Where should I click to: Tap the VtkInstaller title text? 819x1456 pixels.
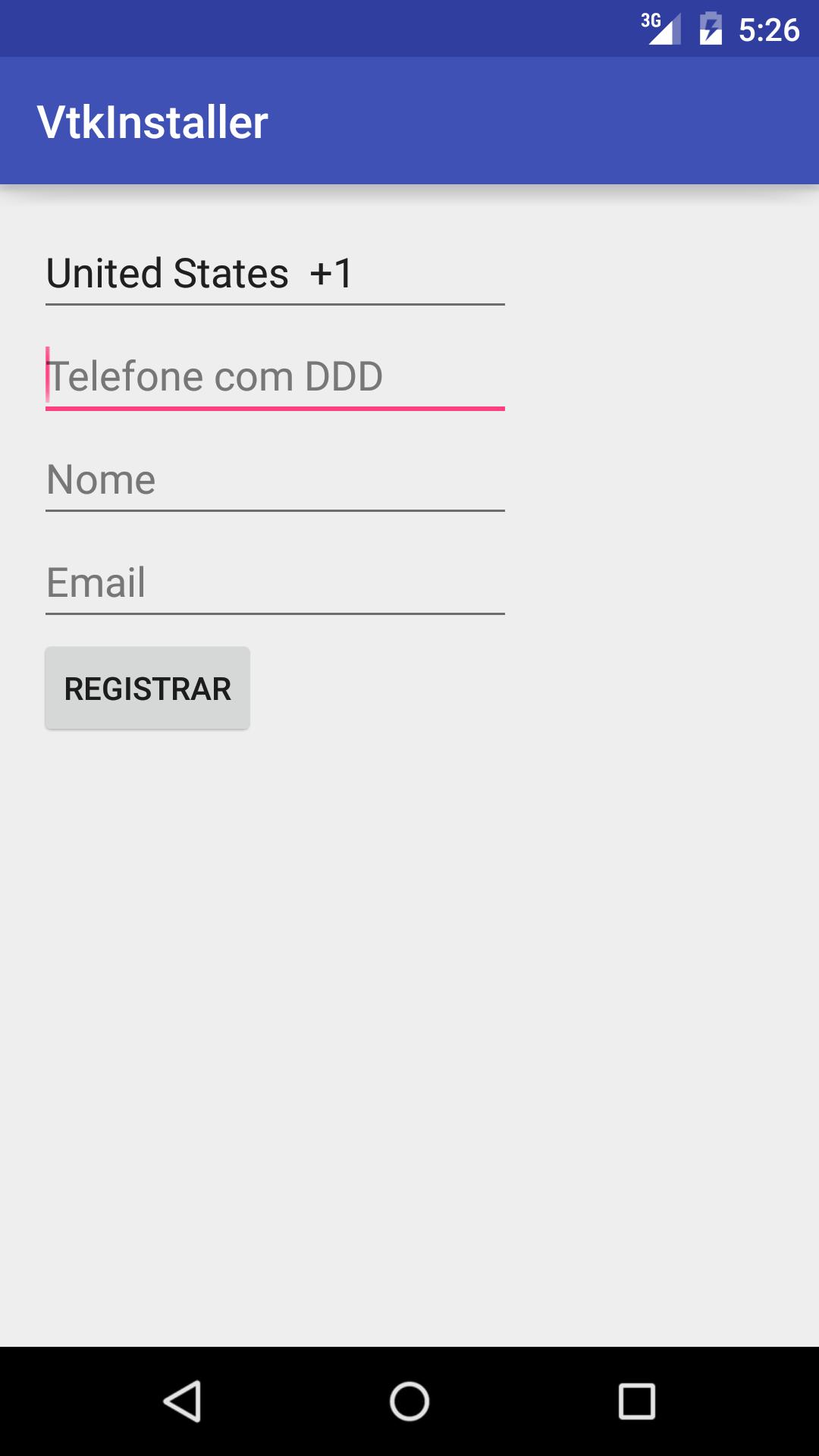(x=152, y=120)
